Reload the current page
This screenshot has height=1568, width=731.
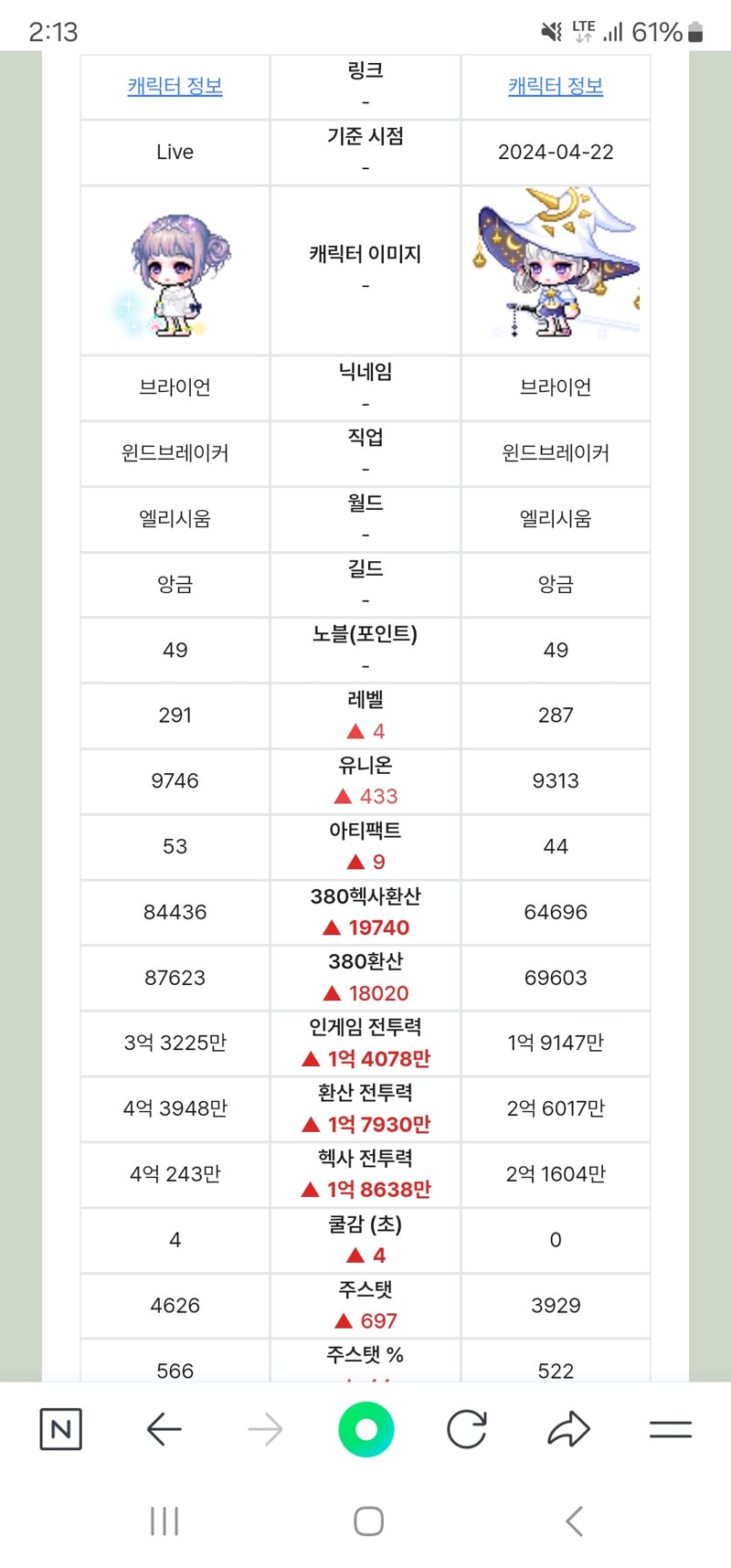(467, 1429)
